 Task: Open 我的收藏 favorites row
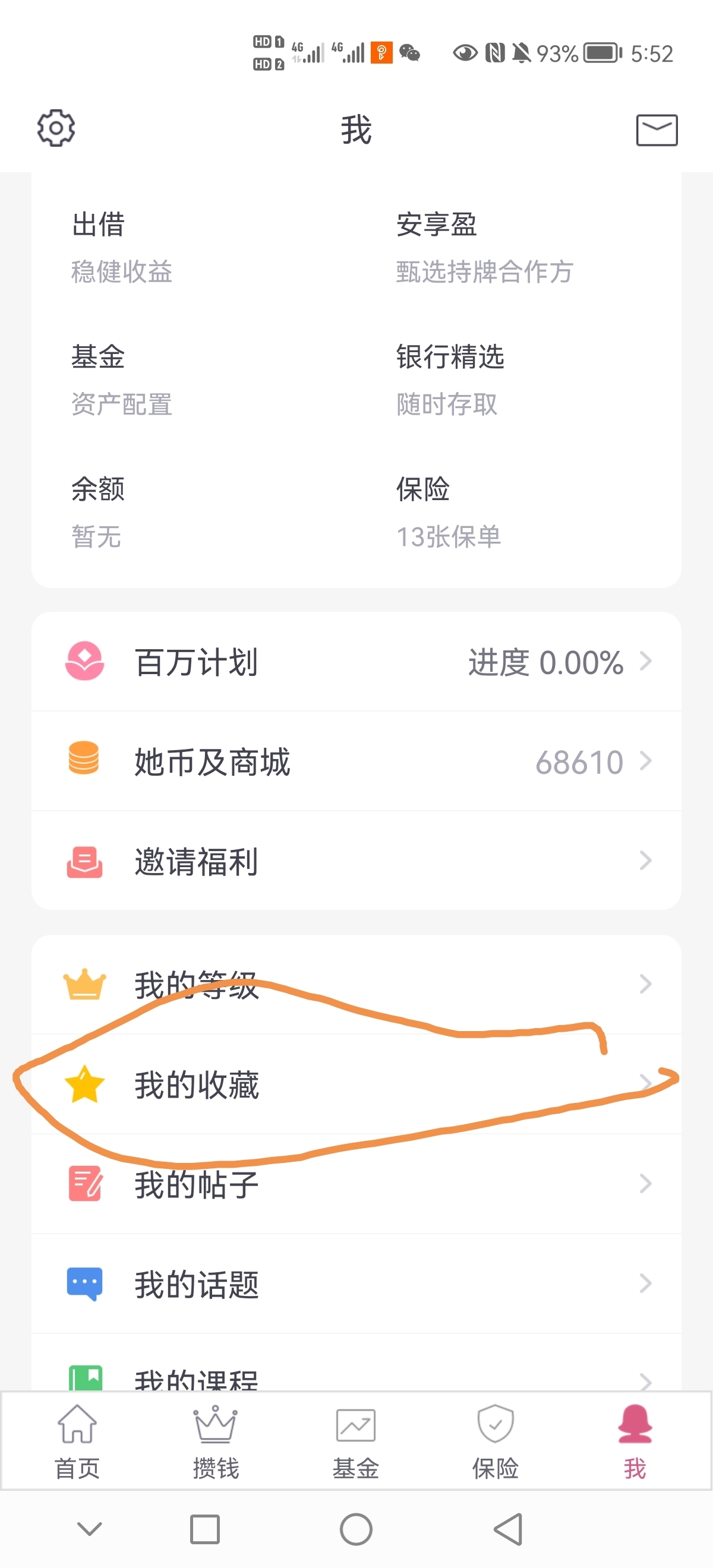356,1085
